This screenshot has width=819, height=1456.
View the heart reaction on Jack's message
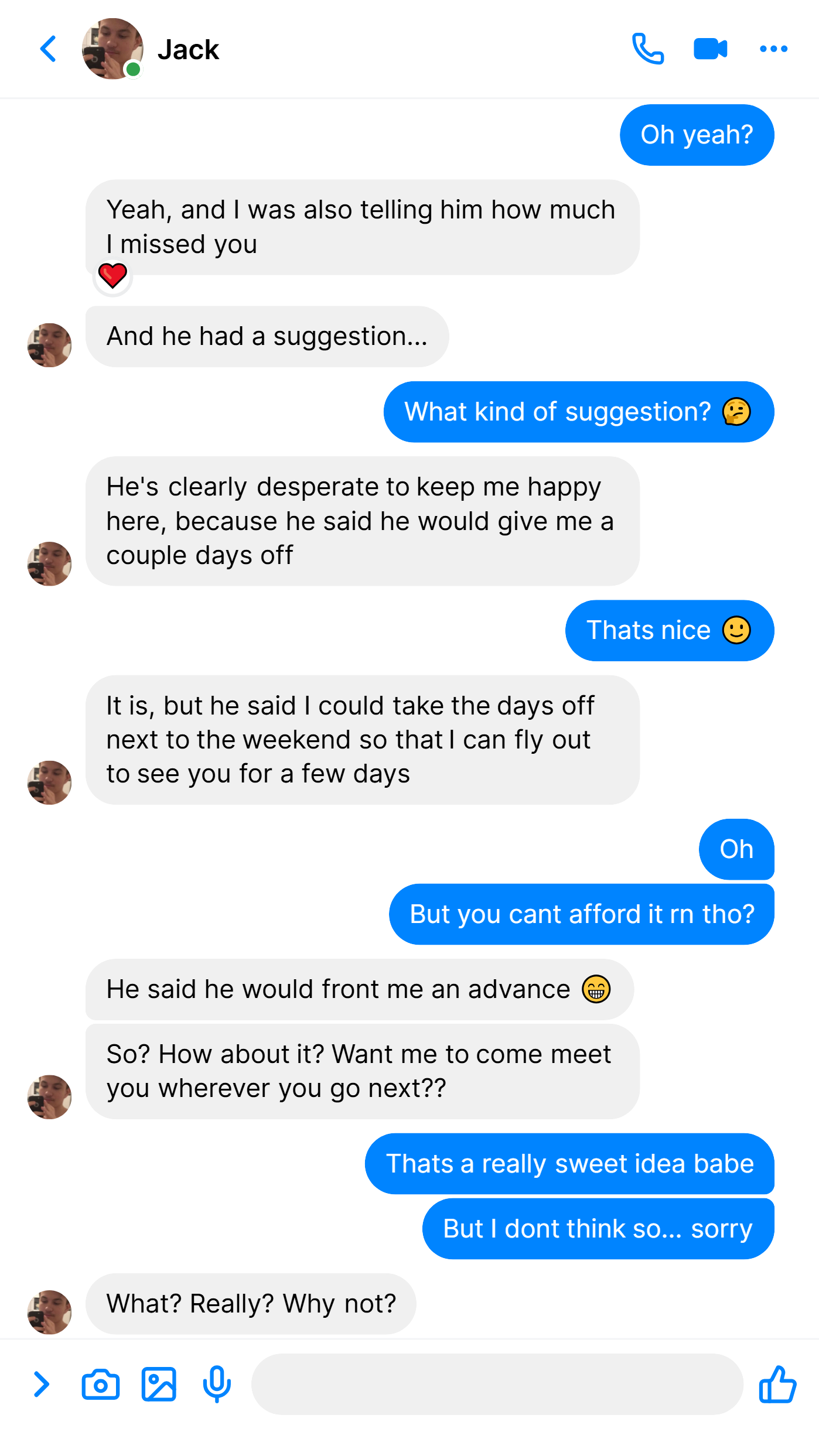click(112, 276)
